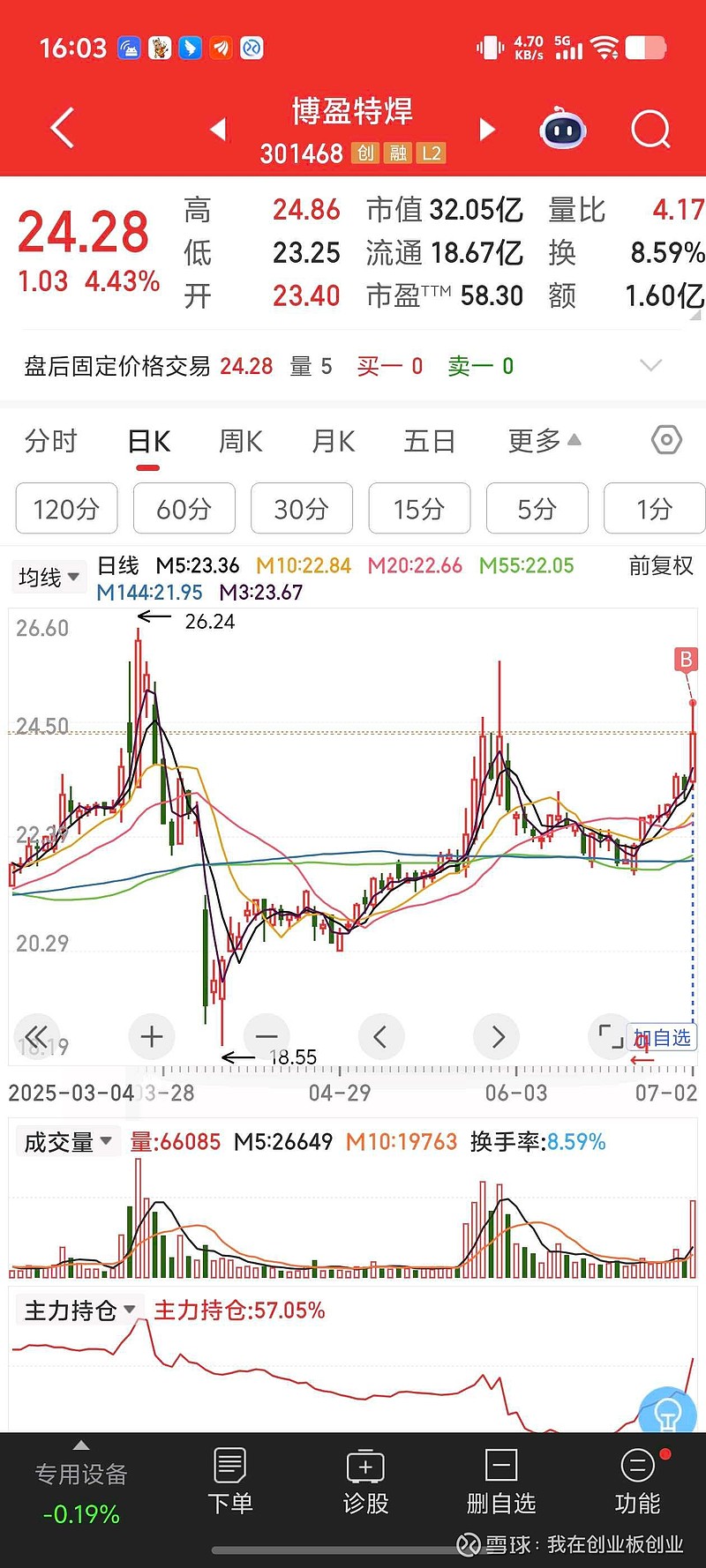Switch to the 周K tab
The width and height of the screenshot is (706, 1568).
(x=241, y=441)
